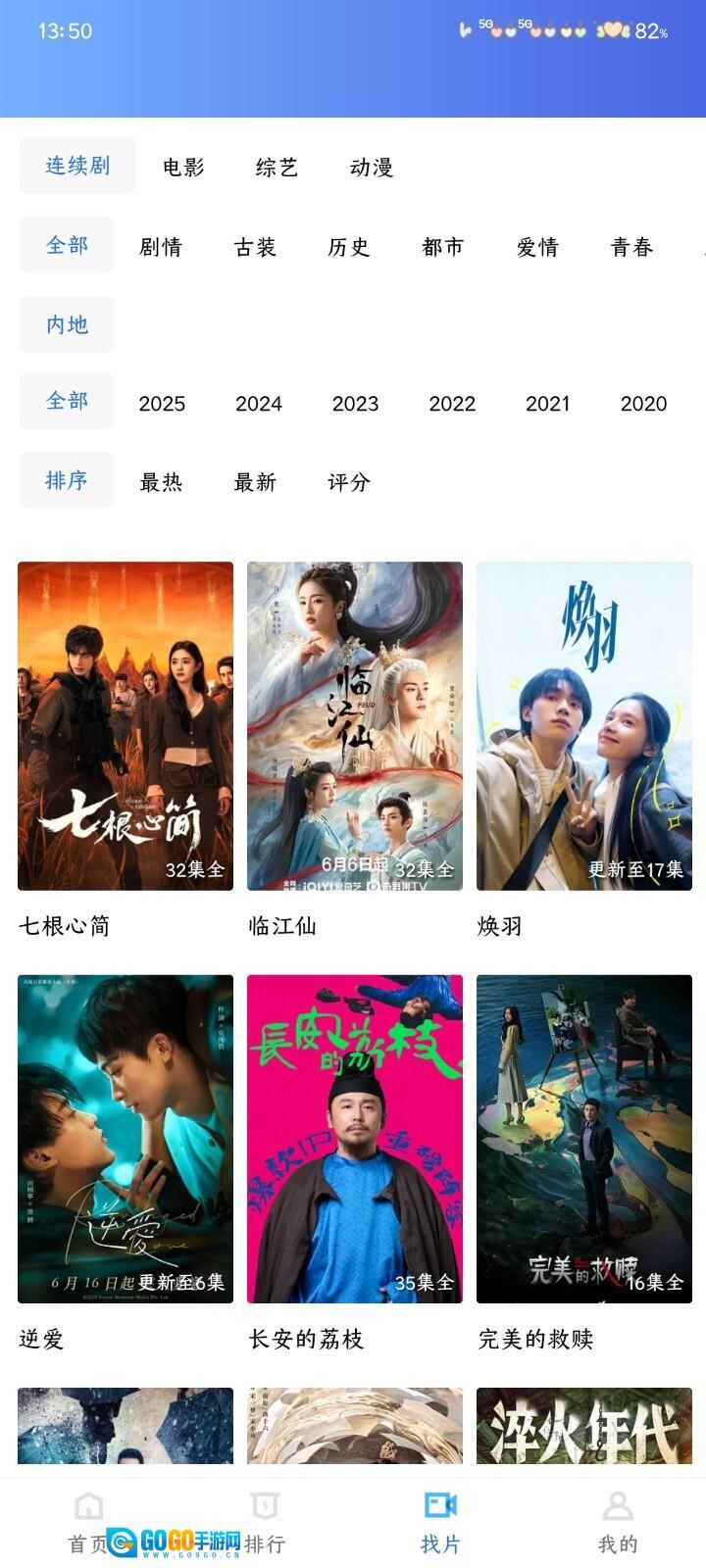Sort dramas by 评分

[349, 482]
